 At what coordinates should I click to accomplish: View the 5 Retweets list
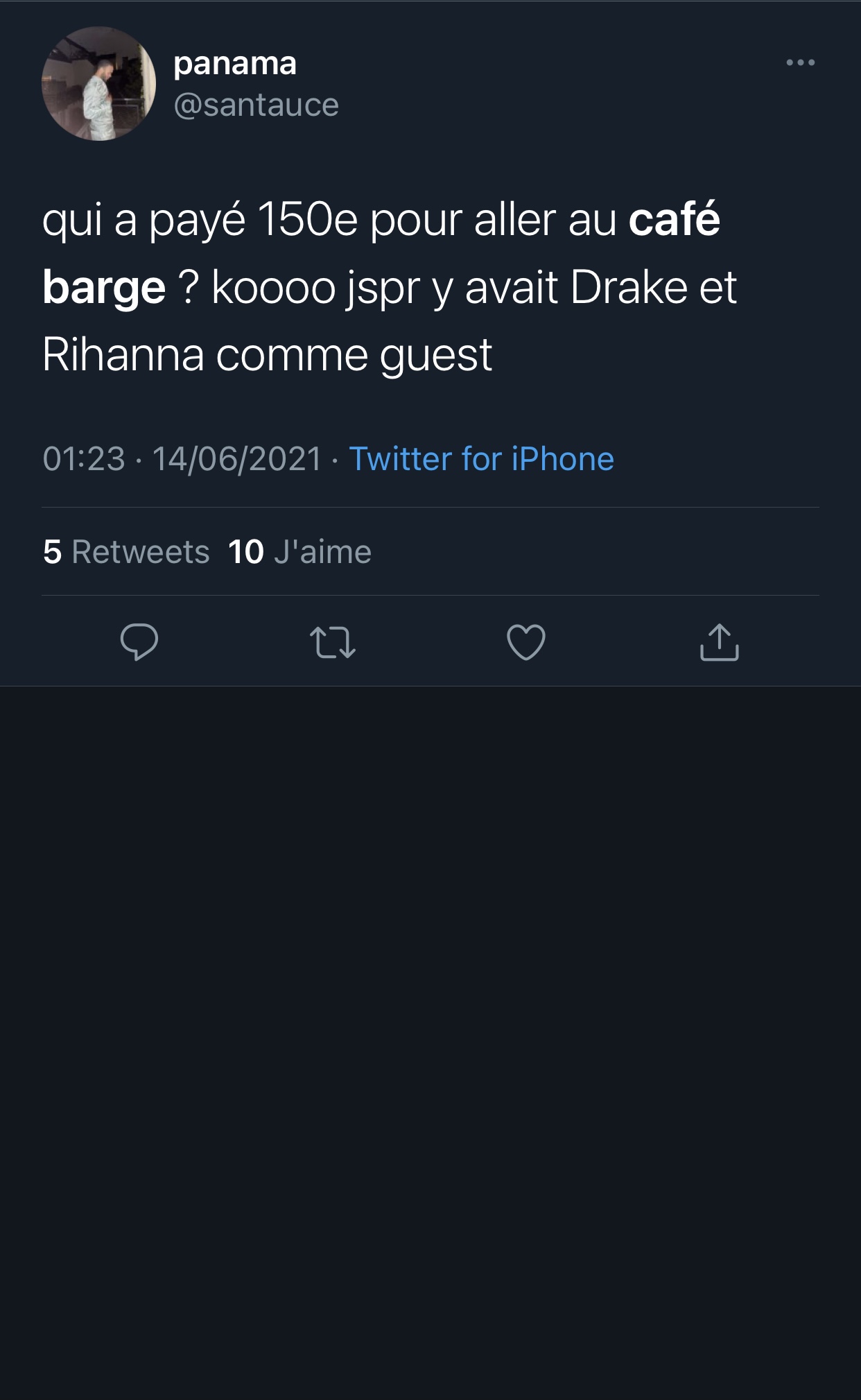pyautogui.click(x=126, y=552)
